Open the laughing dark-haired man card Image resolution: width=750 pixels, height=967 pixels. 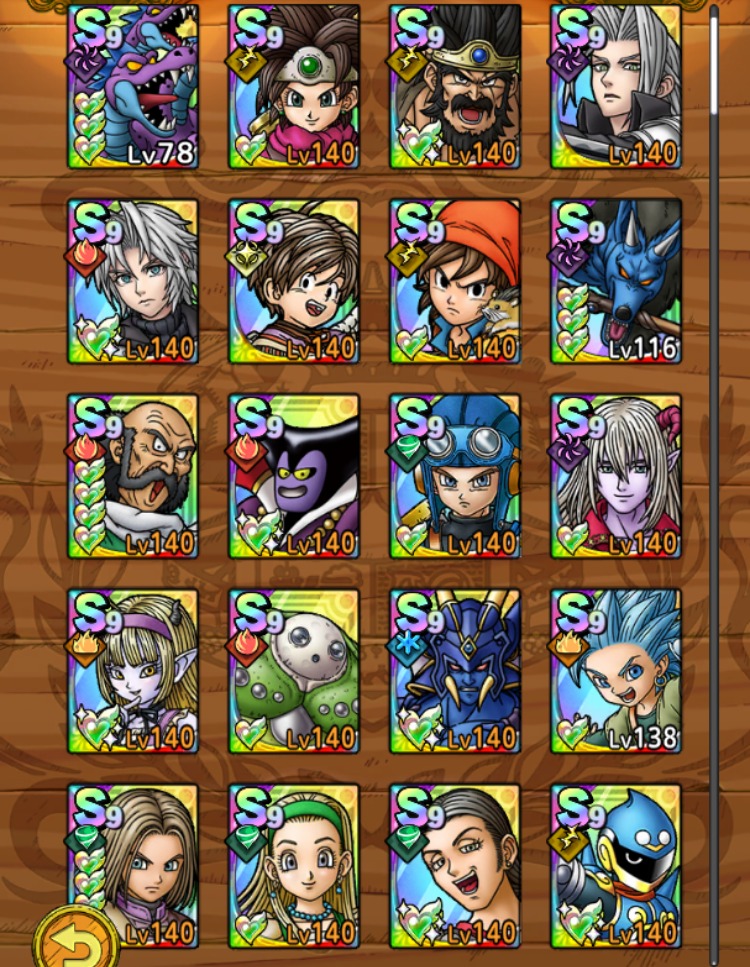[x=455, y=866]
